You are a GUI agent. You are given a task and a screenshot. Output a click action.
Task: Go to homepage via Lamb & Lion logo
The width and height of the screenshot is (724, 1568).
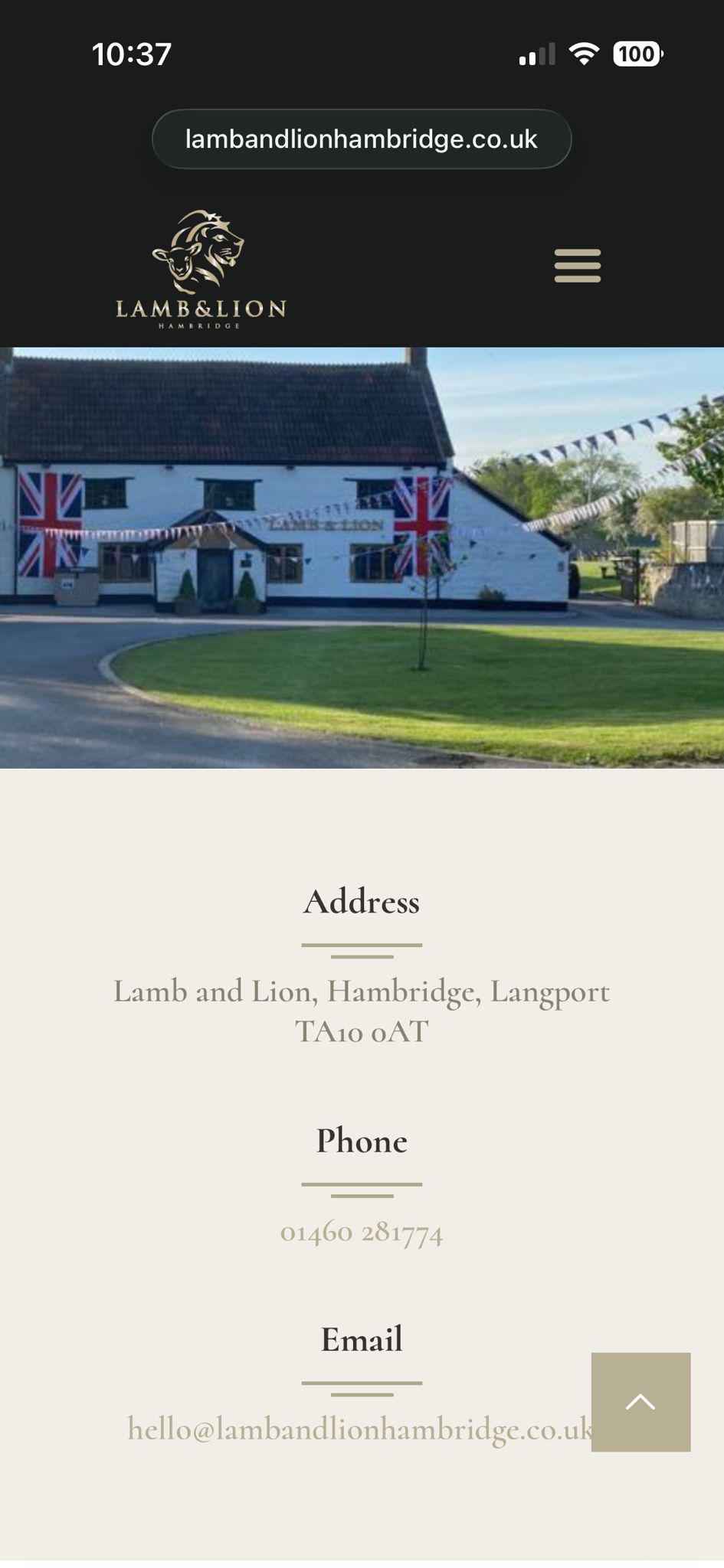point(201,269)
